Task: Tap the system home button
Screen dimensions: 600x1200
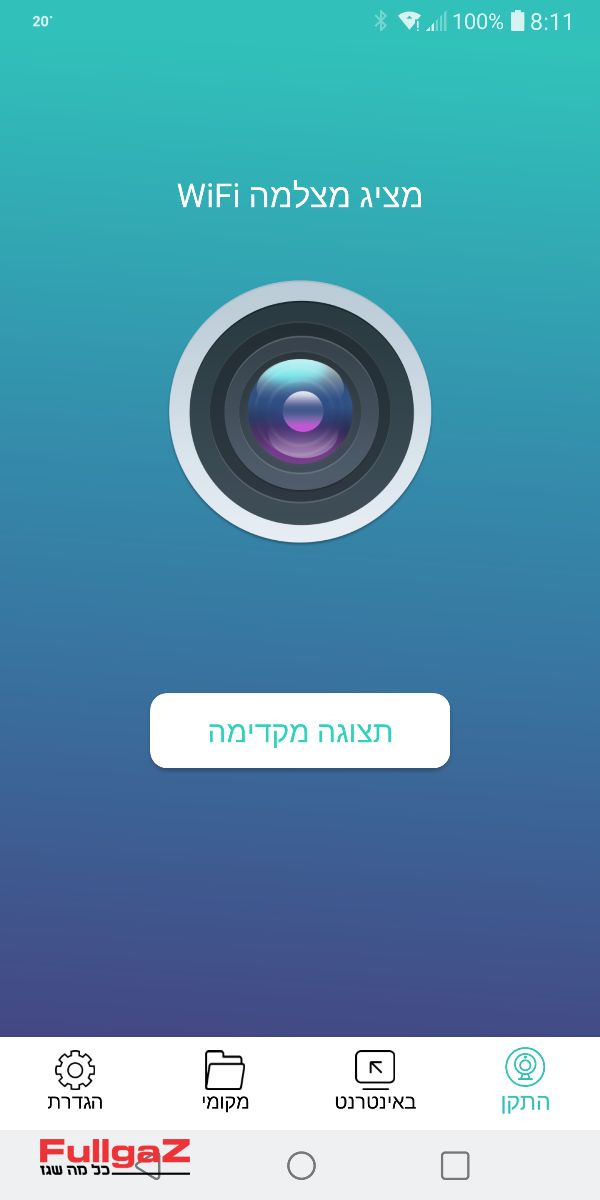Action: pyautogui.click(x=301, y=1165)
